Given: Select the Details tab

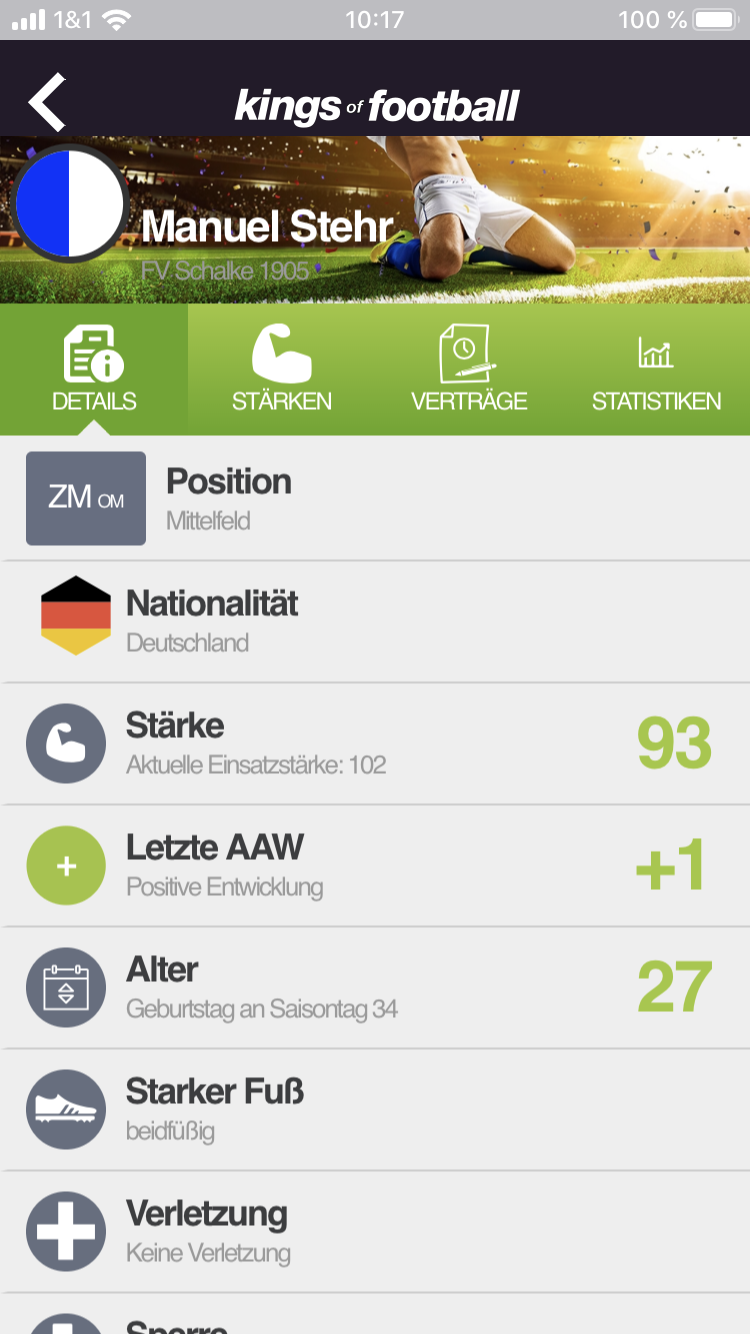Looking at the screenshot, I should pyautogui.click(x=94, y=370).
